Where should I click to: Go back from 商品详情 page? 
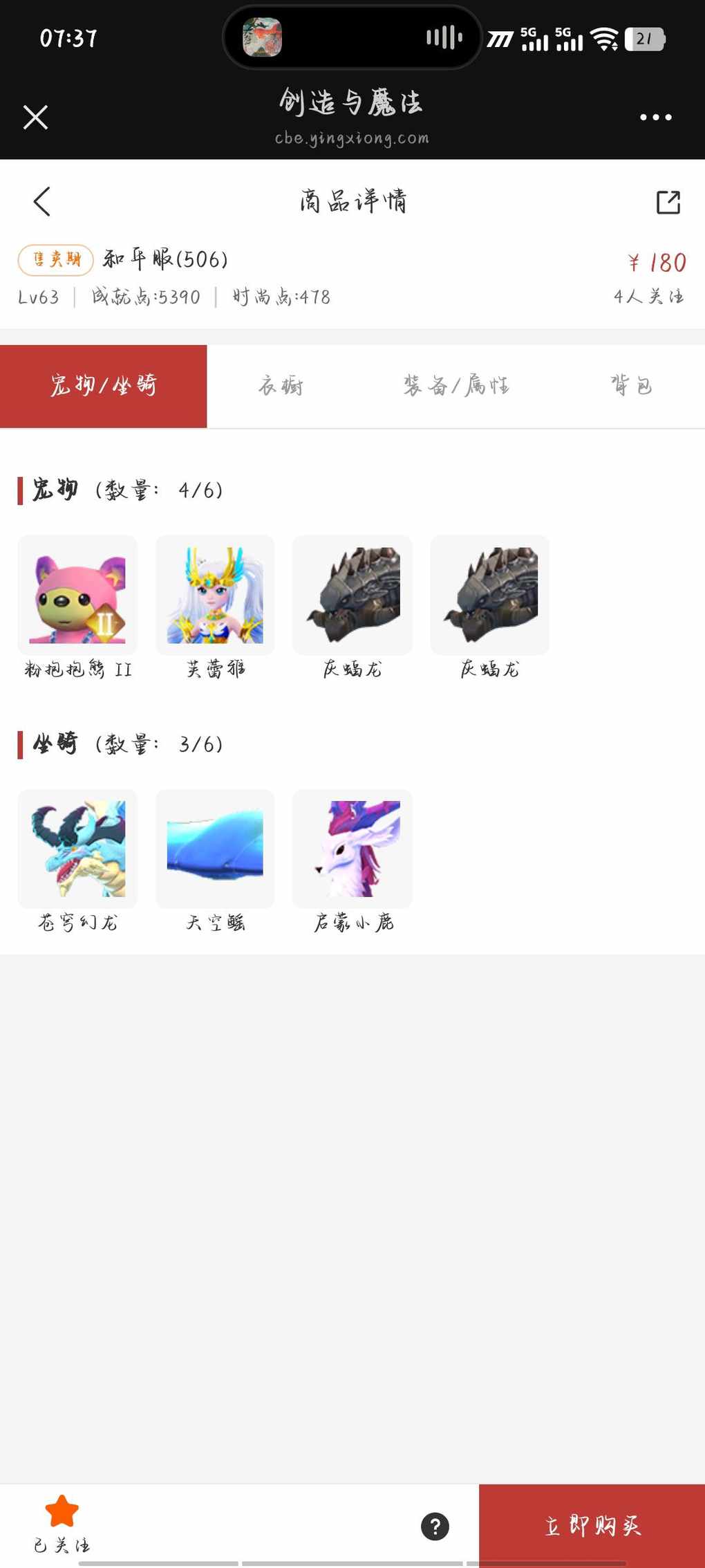(x=42, y=202)
